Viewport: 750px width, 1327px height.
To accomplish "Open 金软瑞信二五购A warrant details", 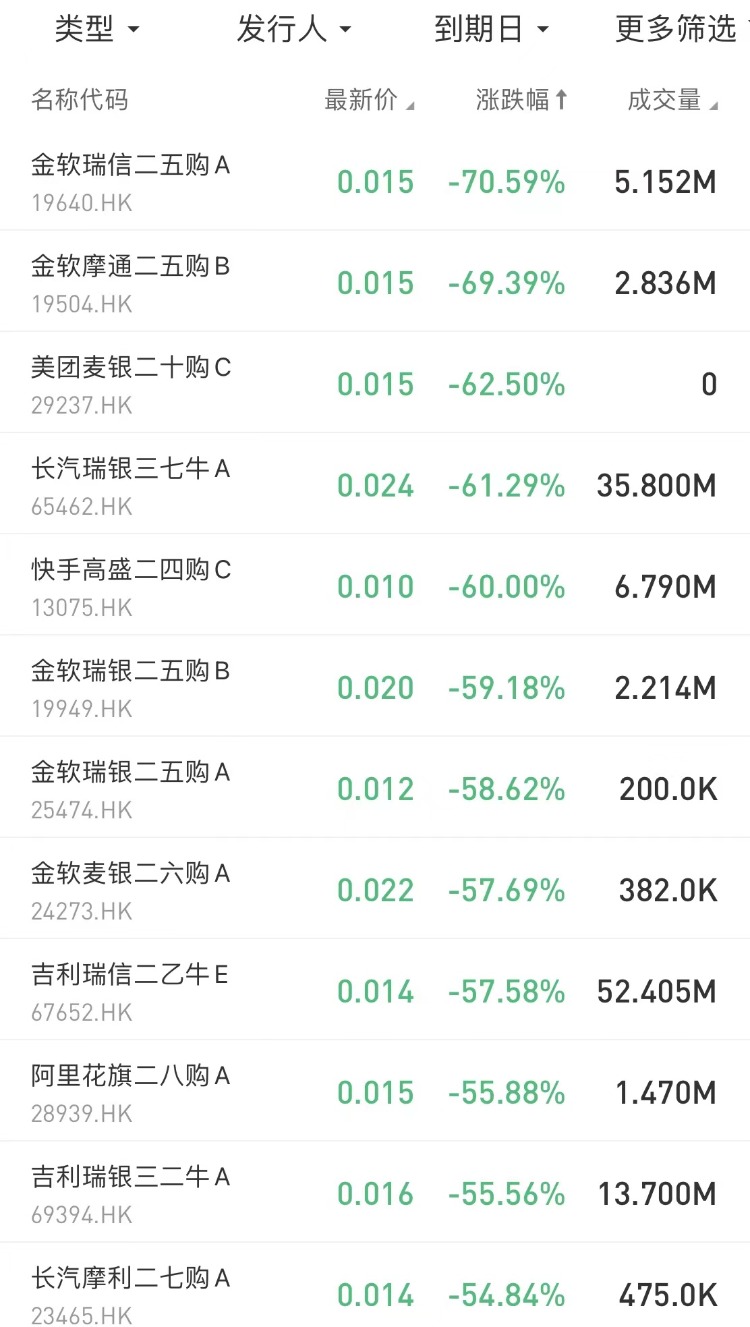I will coord(375,181).
